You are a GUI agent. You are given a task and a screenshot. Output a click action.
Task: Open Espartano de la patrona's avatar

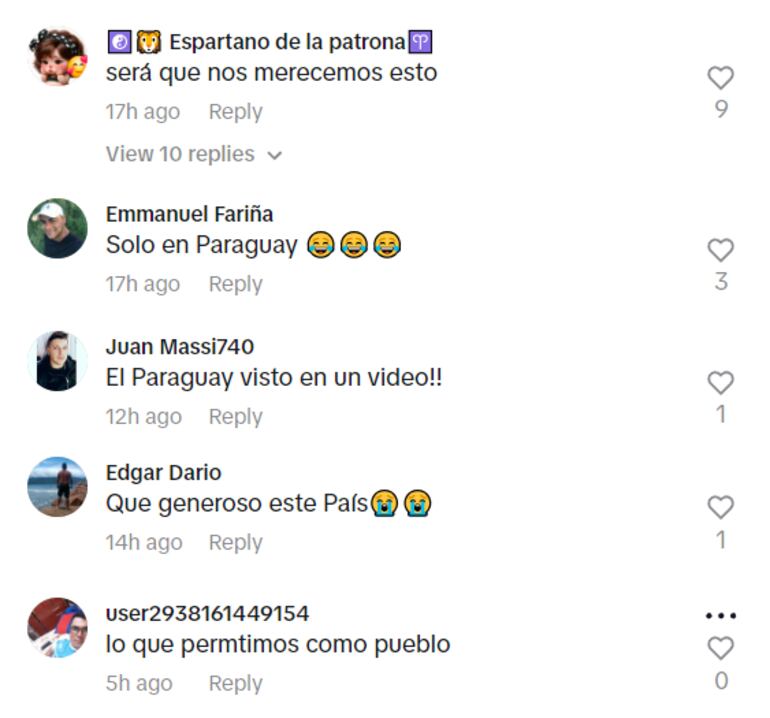coord(57,57)
